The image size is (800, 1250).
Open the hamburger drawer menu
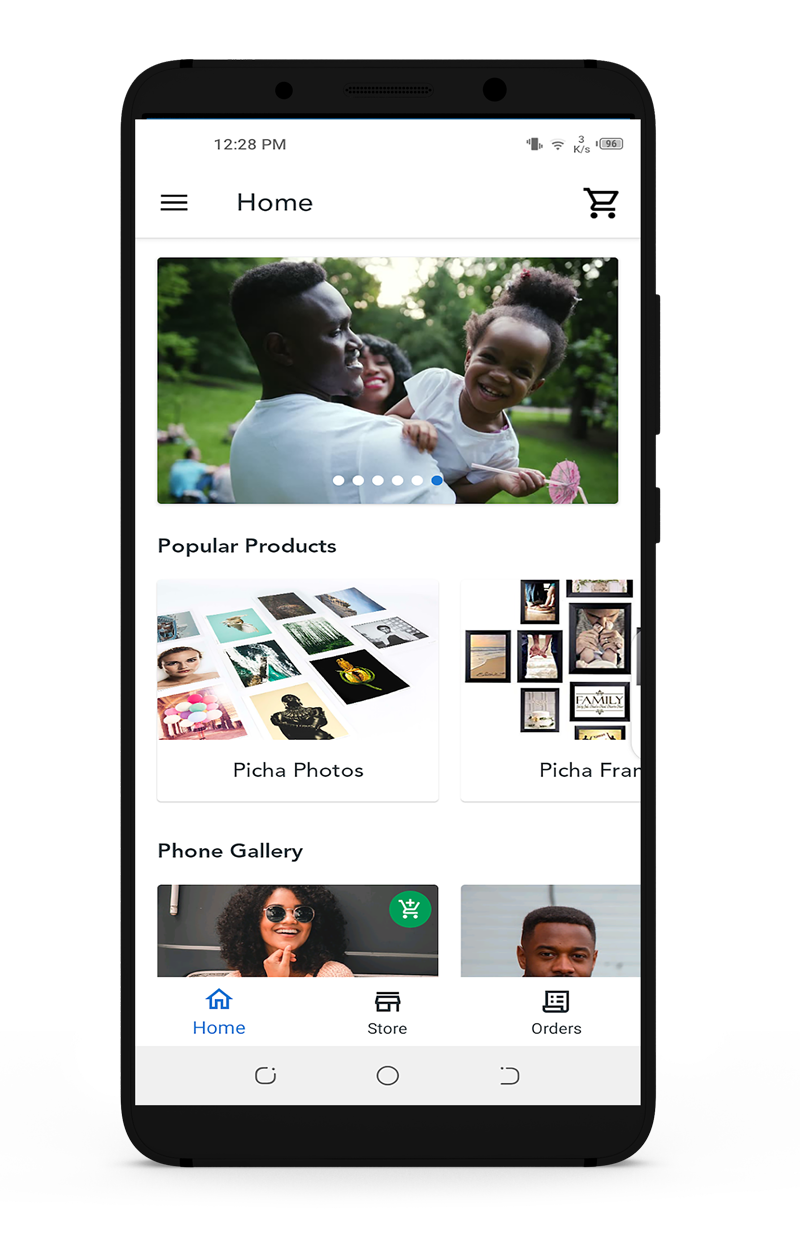pyautogui.click(x=174, y=203)
